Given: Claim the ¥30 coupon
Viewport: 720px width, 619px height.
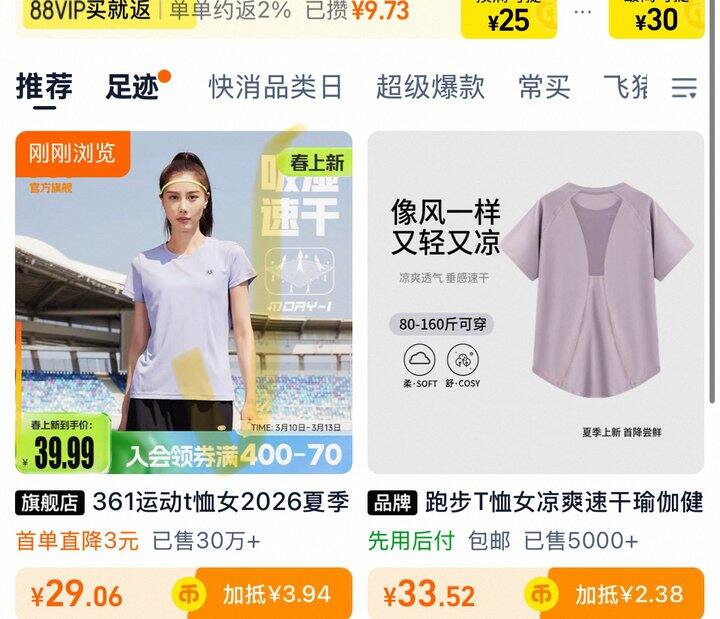Looking at the screenshot, I should tap(655, 17).
